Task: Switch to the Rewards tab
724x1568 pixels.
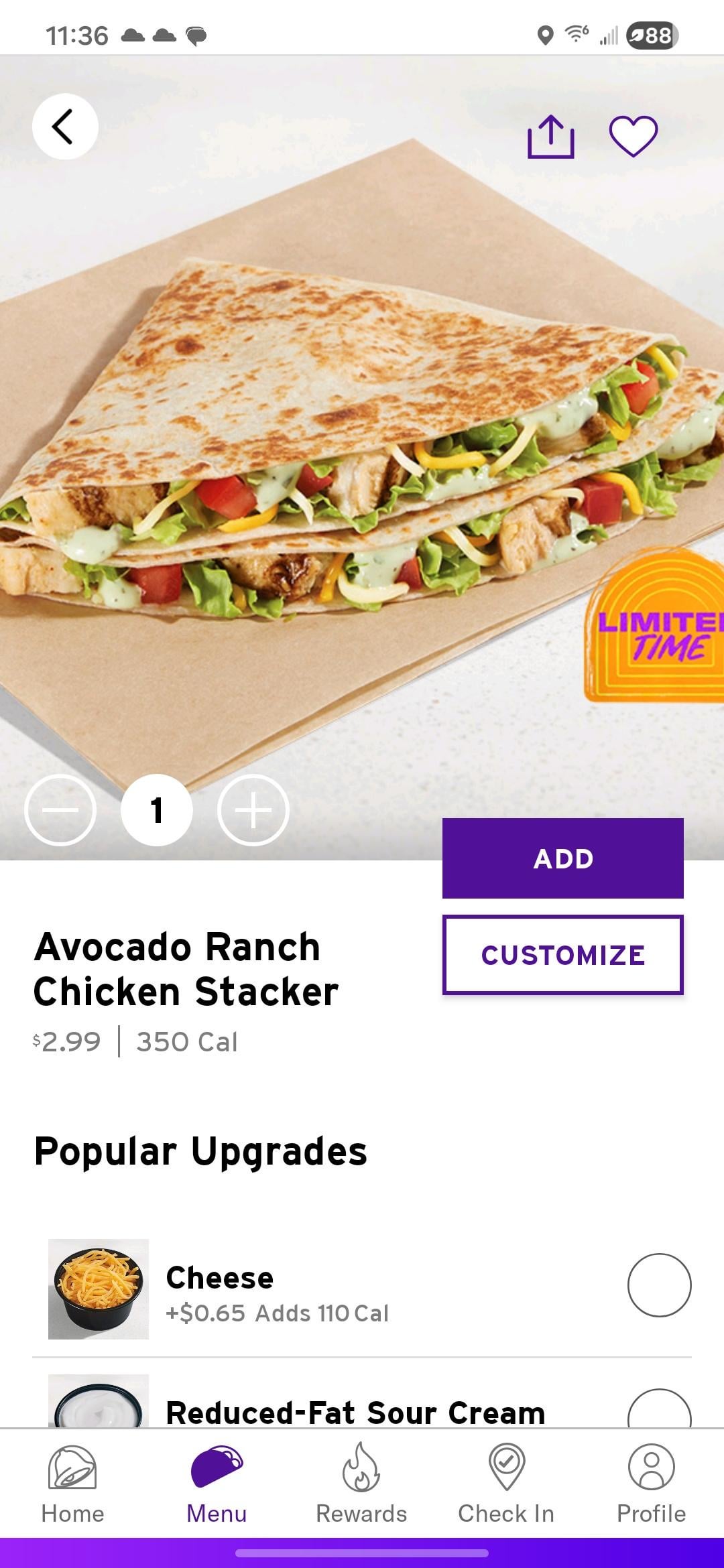Action: click(361, 1484)
